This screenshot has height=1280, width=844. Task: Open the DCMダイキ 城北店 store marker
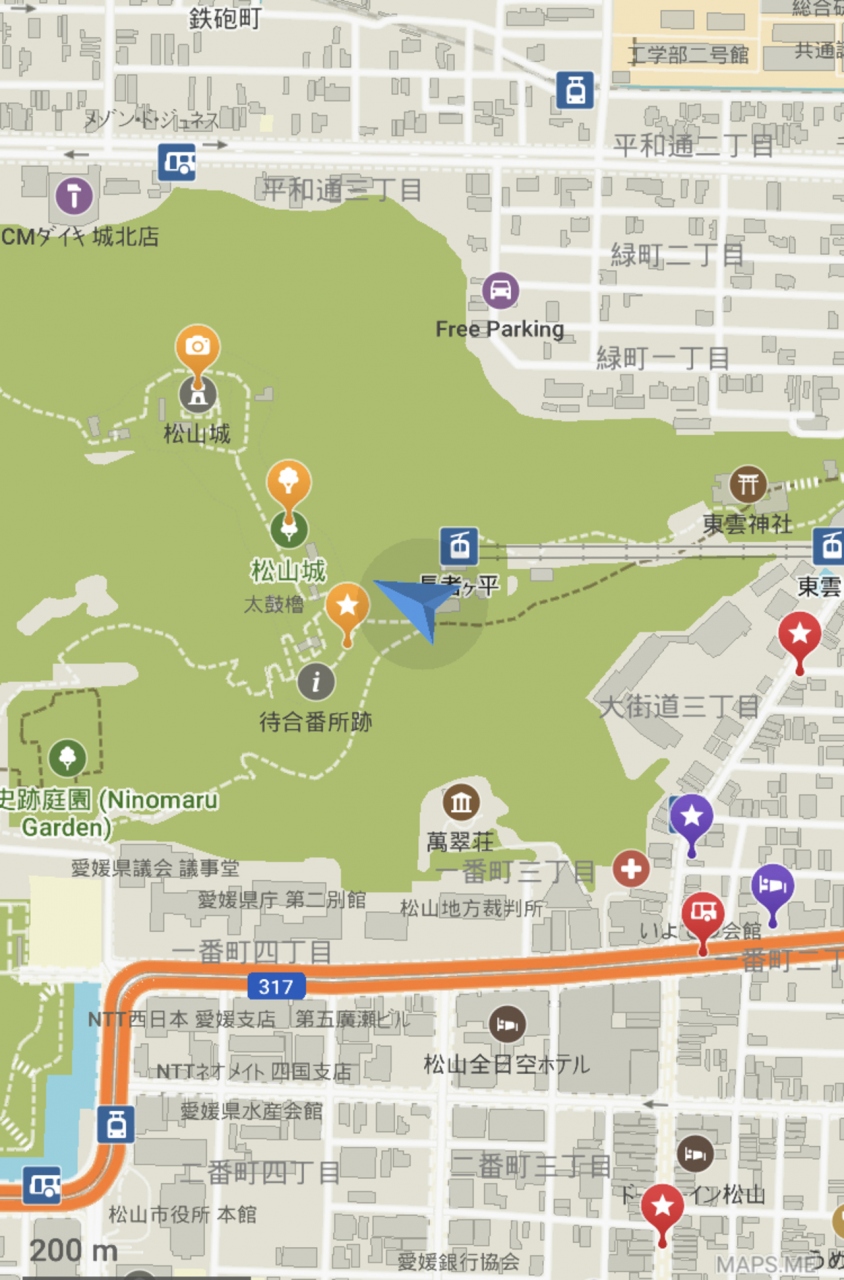73,196
